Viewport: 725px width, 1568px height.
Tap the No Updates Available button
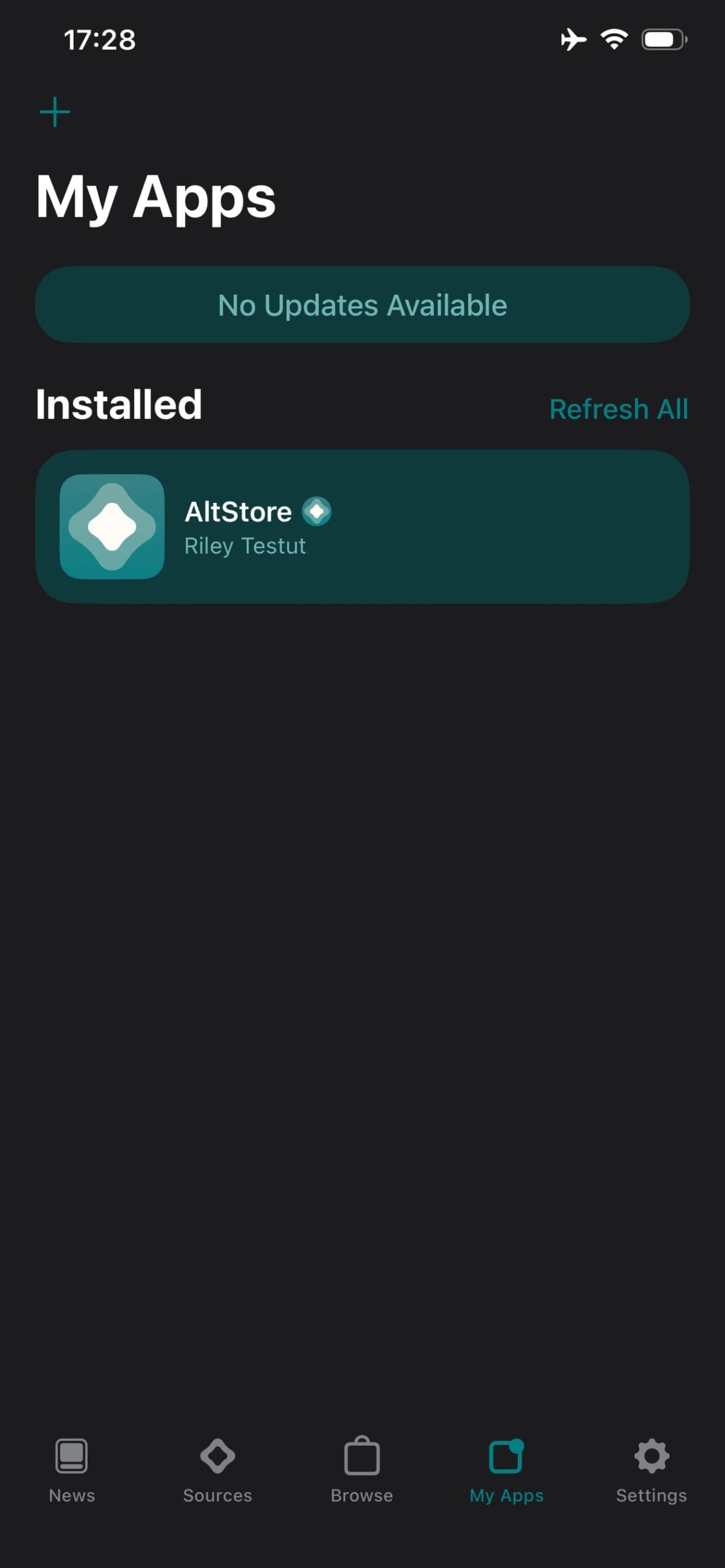point(362,304)
